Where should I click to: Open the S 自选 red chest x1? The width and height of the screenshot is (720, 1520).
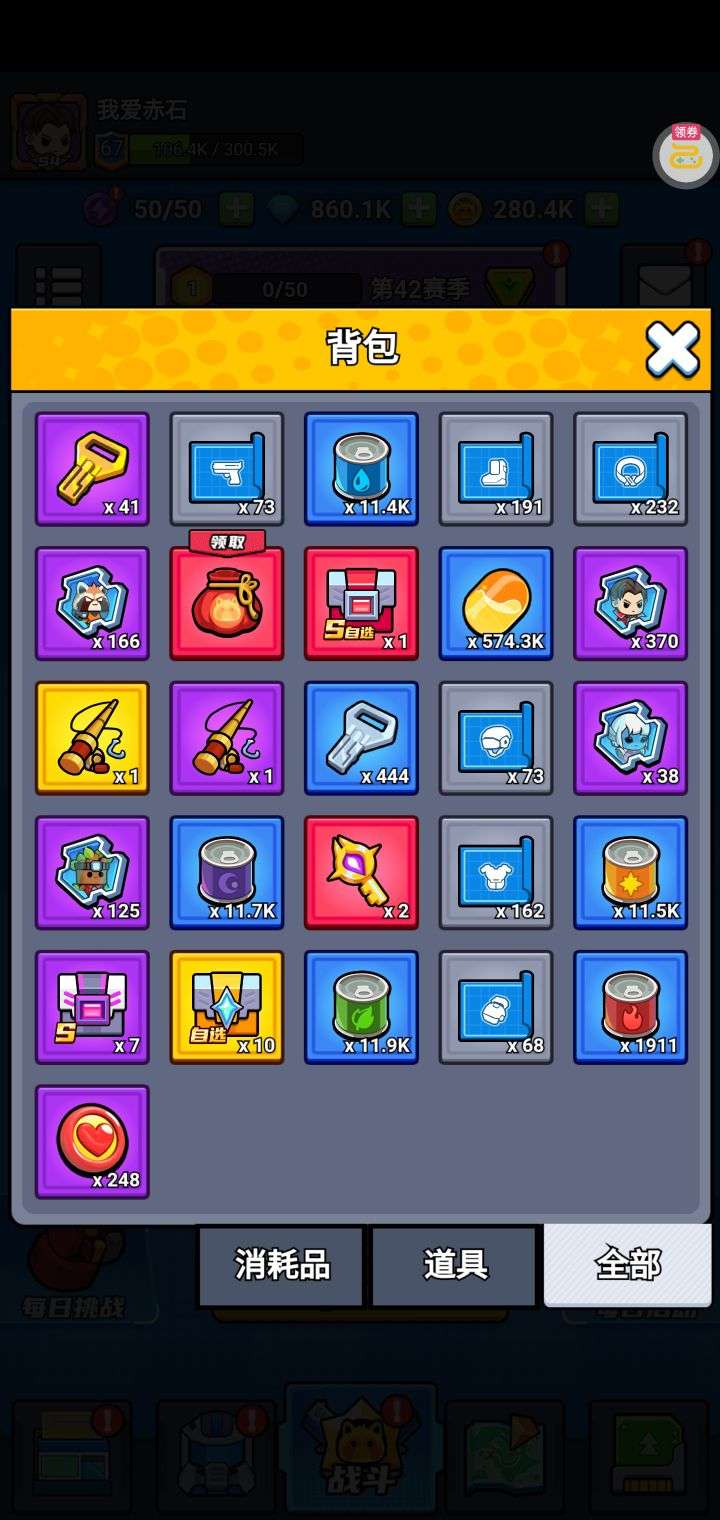click(x=361, y=603)
